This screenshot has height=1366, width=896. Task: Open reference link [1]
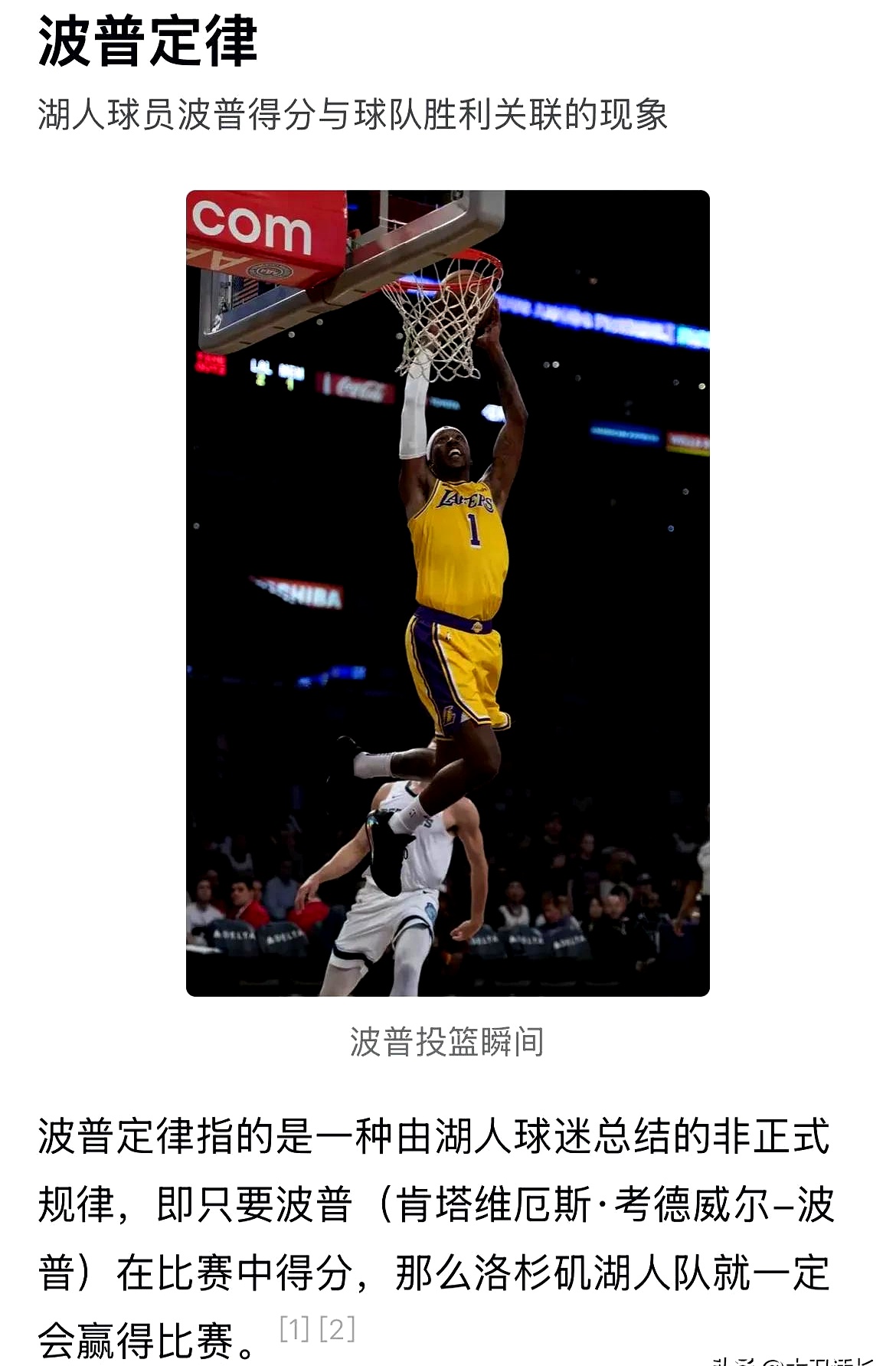pyautogui.click(x=295, y=1328)
